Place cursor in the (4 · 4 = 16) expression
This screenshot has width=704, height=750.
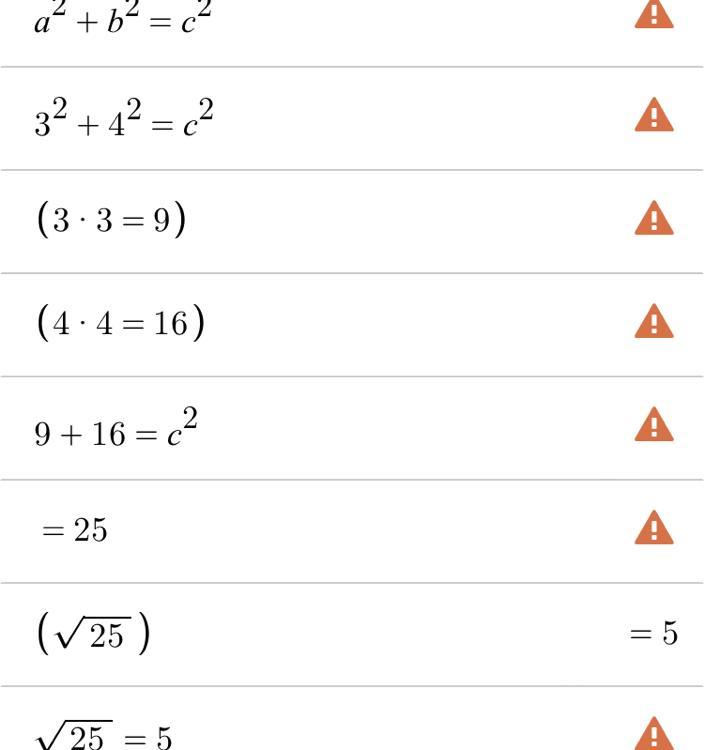tap(120, 324)
